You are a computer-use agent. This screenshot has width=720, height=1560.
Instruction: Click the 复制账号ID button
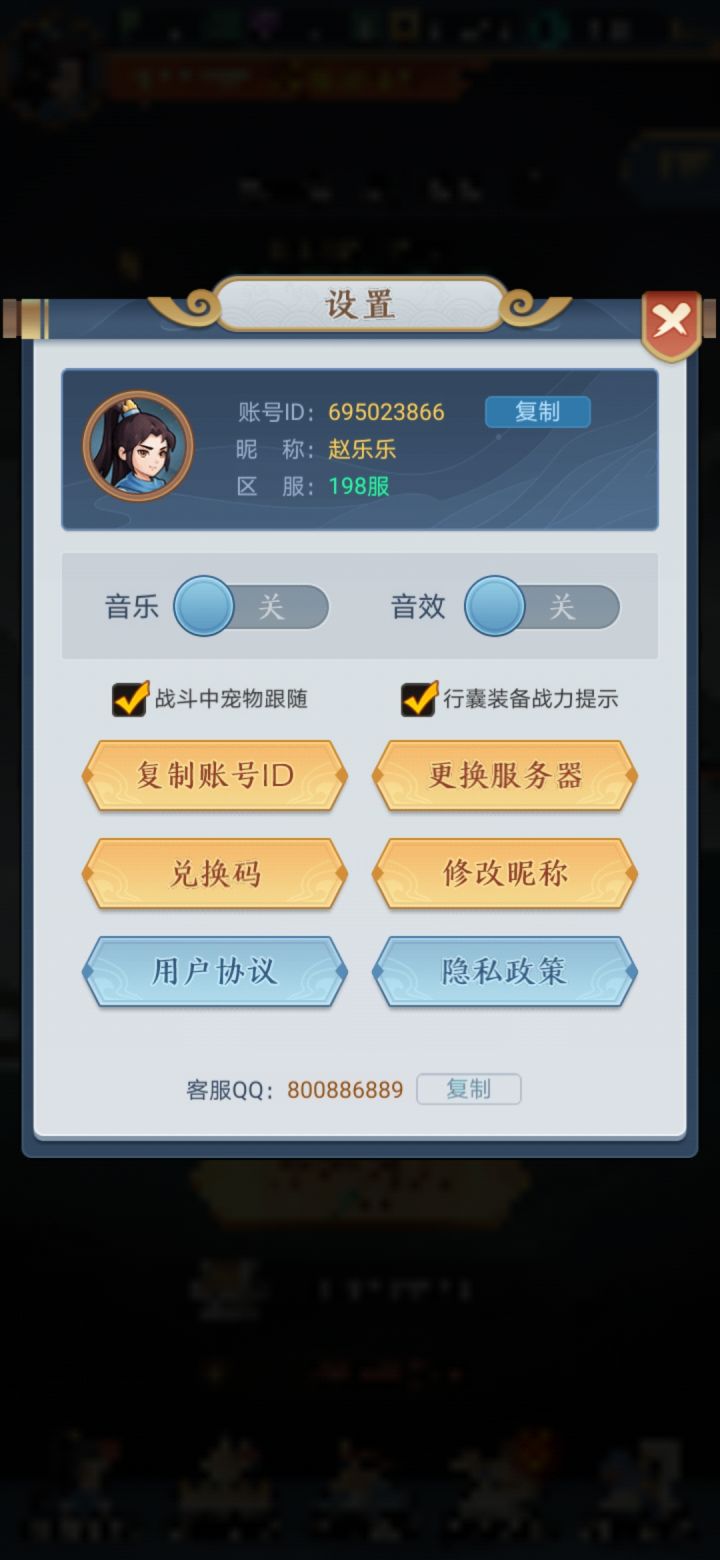click(x=214, y=776)
